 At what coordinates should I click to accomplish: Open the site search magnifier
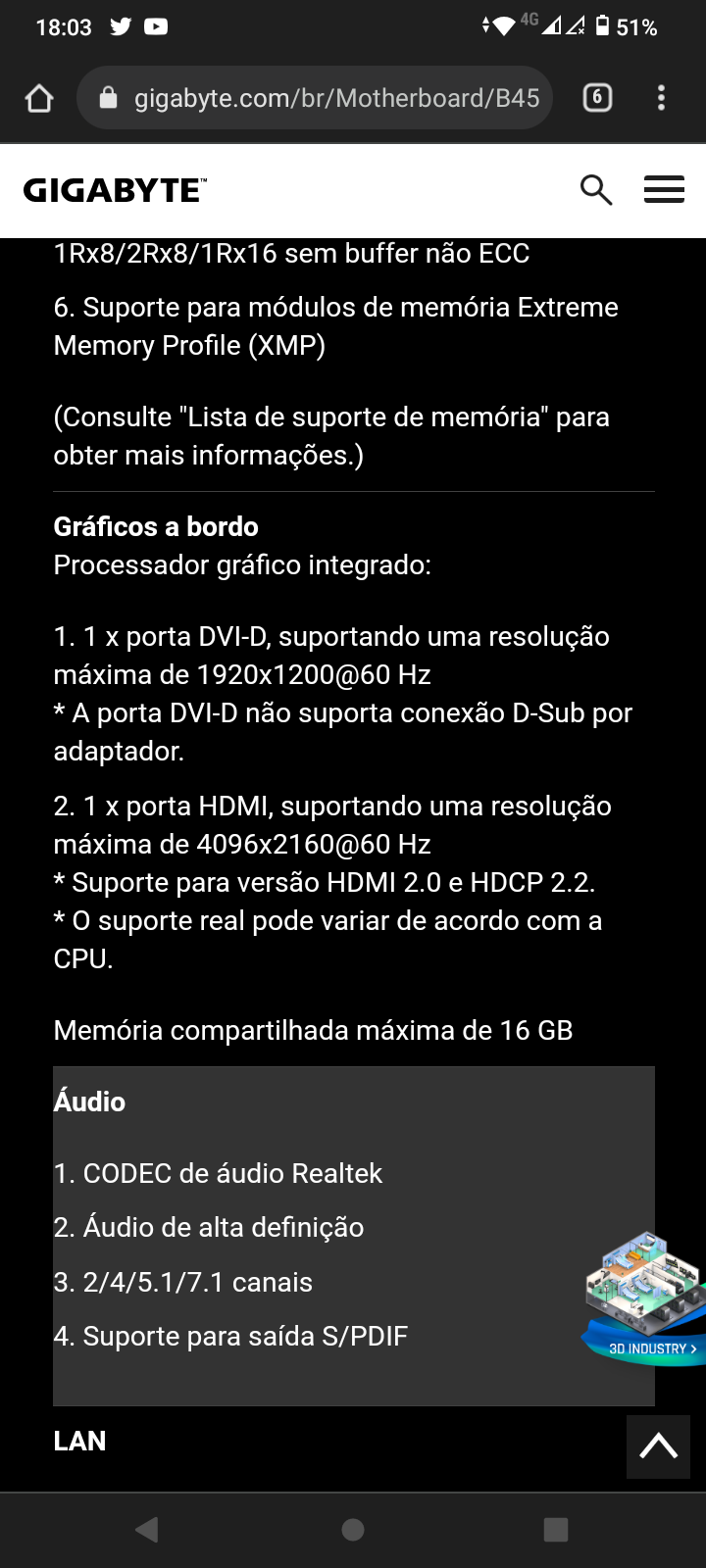click(x=595, y=190)
